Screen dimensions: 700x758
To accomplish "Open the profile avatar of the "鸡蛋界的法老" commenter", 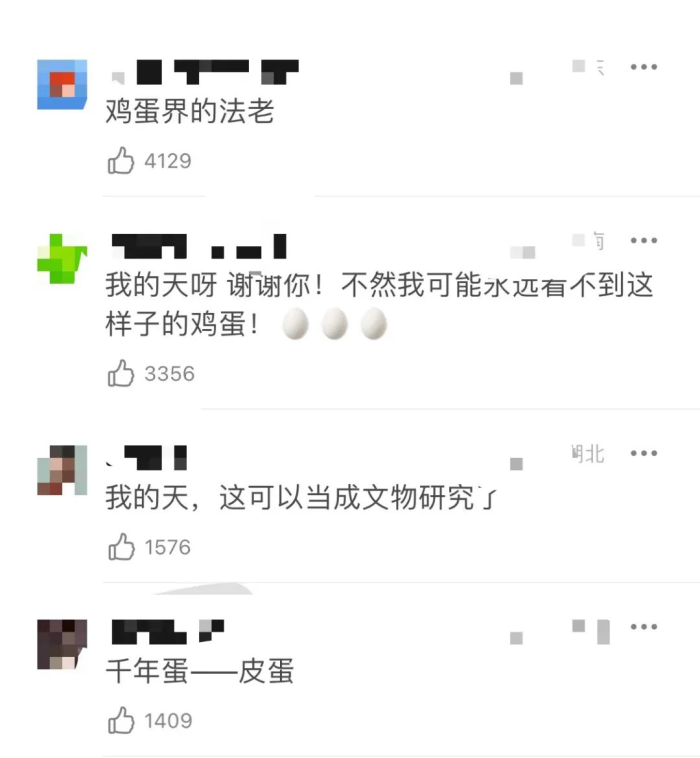I will pyautogui.click(x=62, y=84).
